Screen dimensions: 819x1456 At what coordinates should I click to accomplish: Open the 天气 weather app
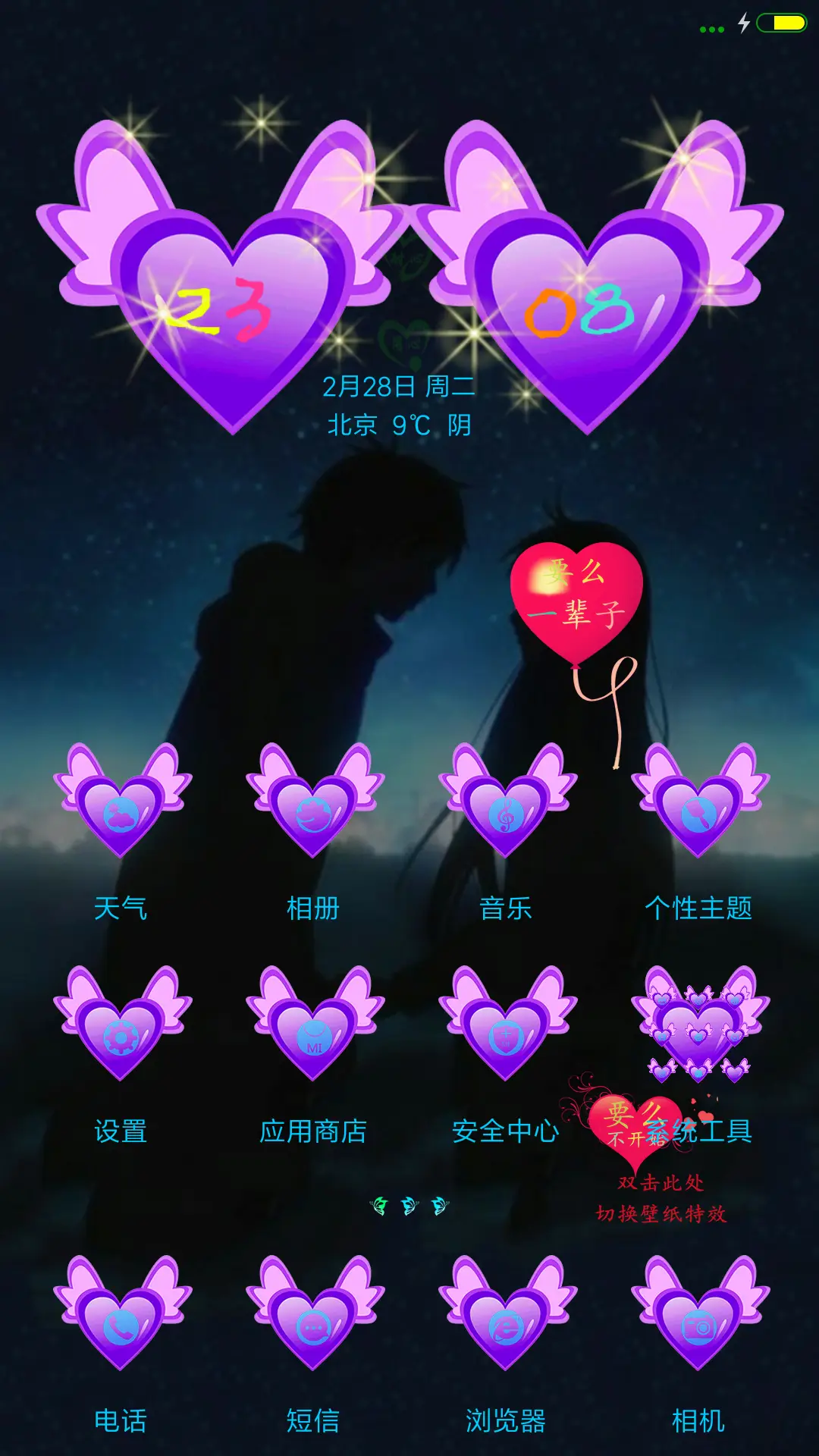121,813
